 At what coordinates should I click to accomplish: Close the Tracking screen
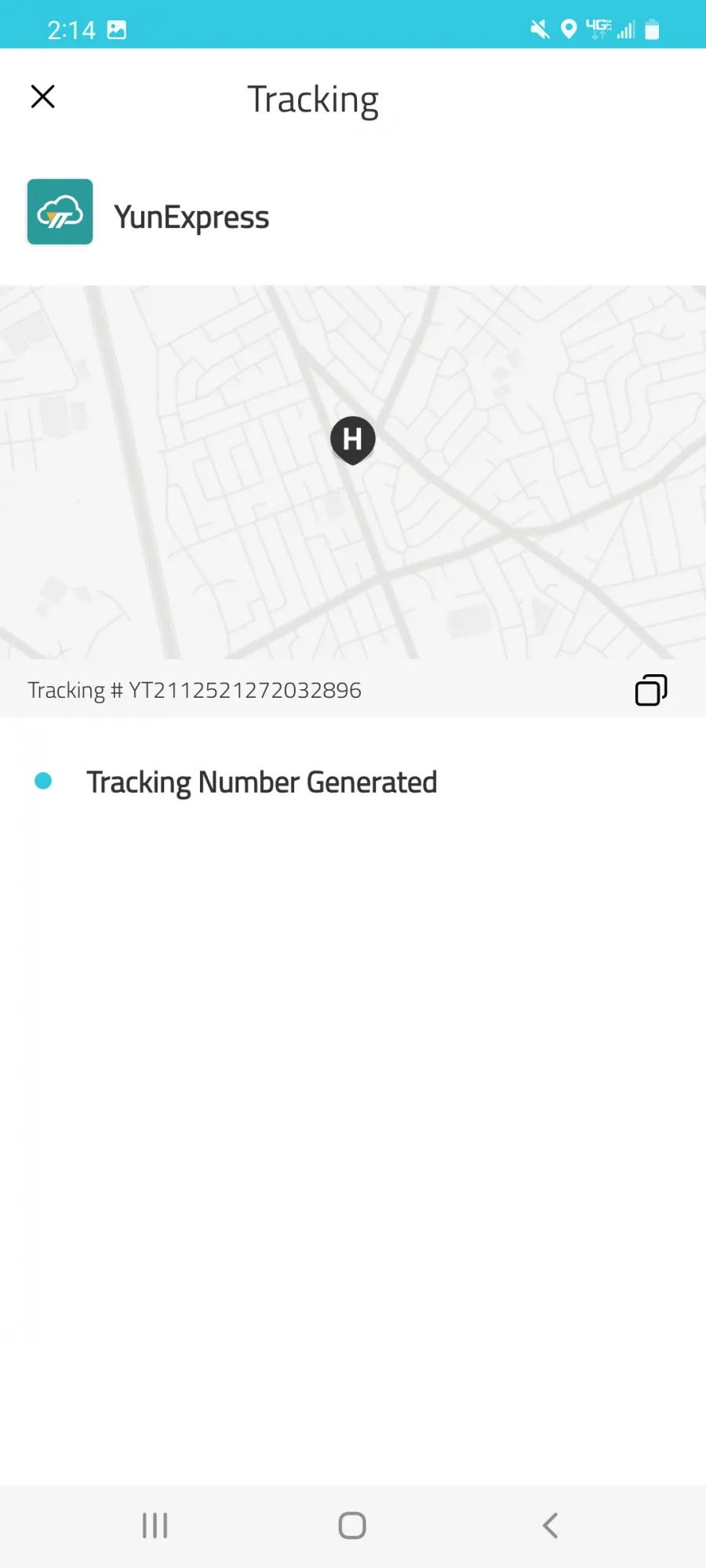click(x=42, y=96)
